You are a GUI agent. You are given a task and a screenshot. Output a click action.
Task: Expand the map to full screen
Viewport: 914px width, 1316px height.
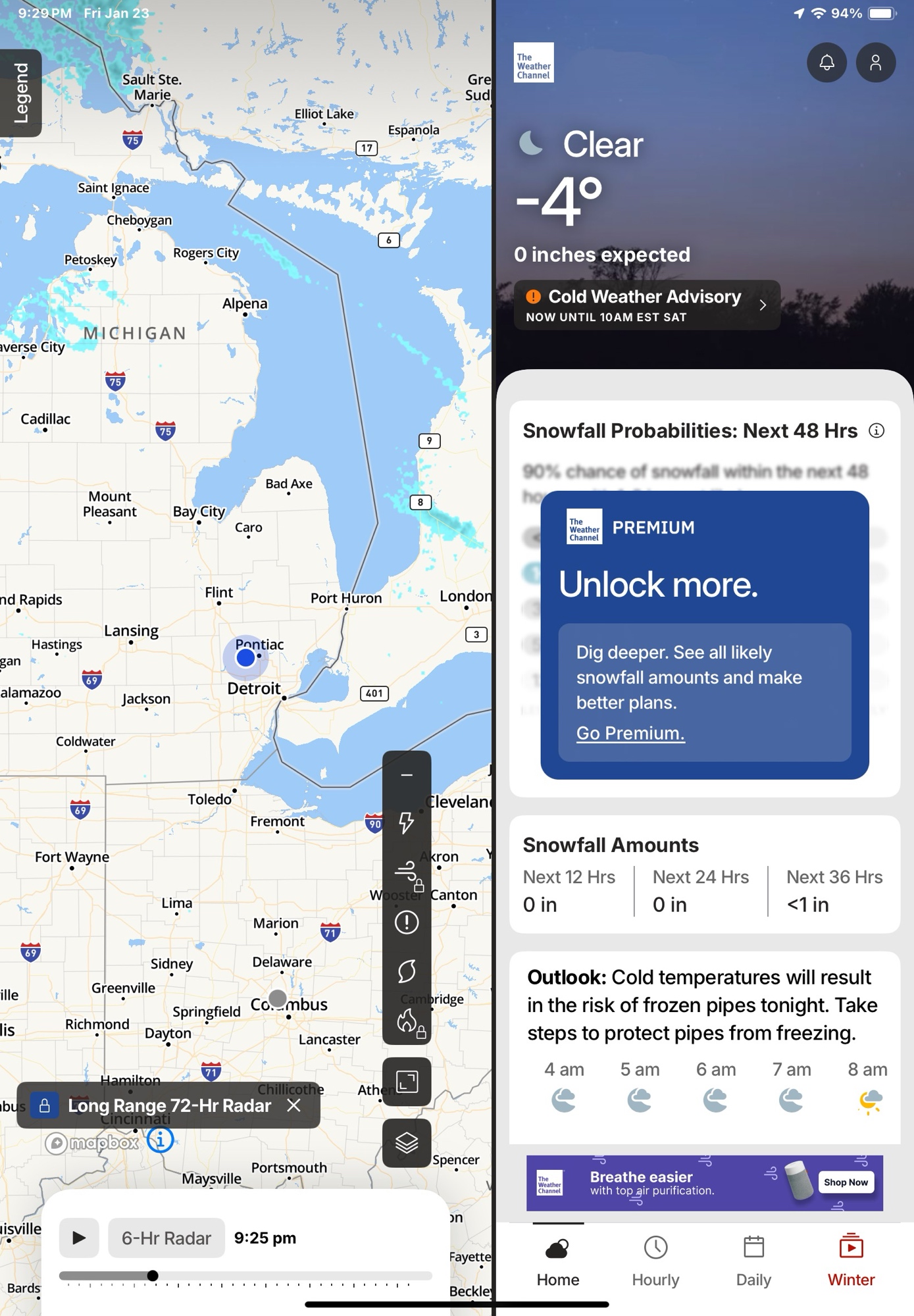click(407, 1082)
